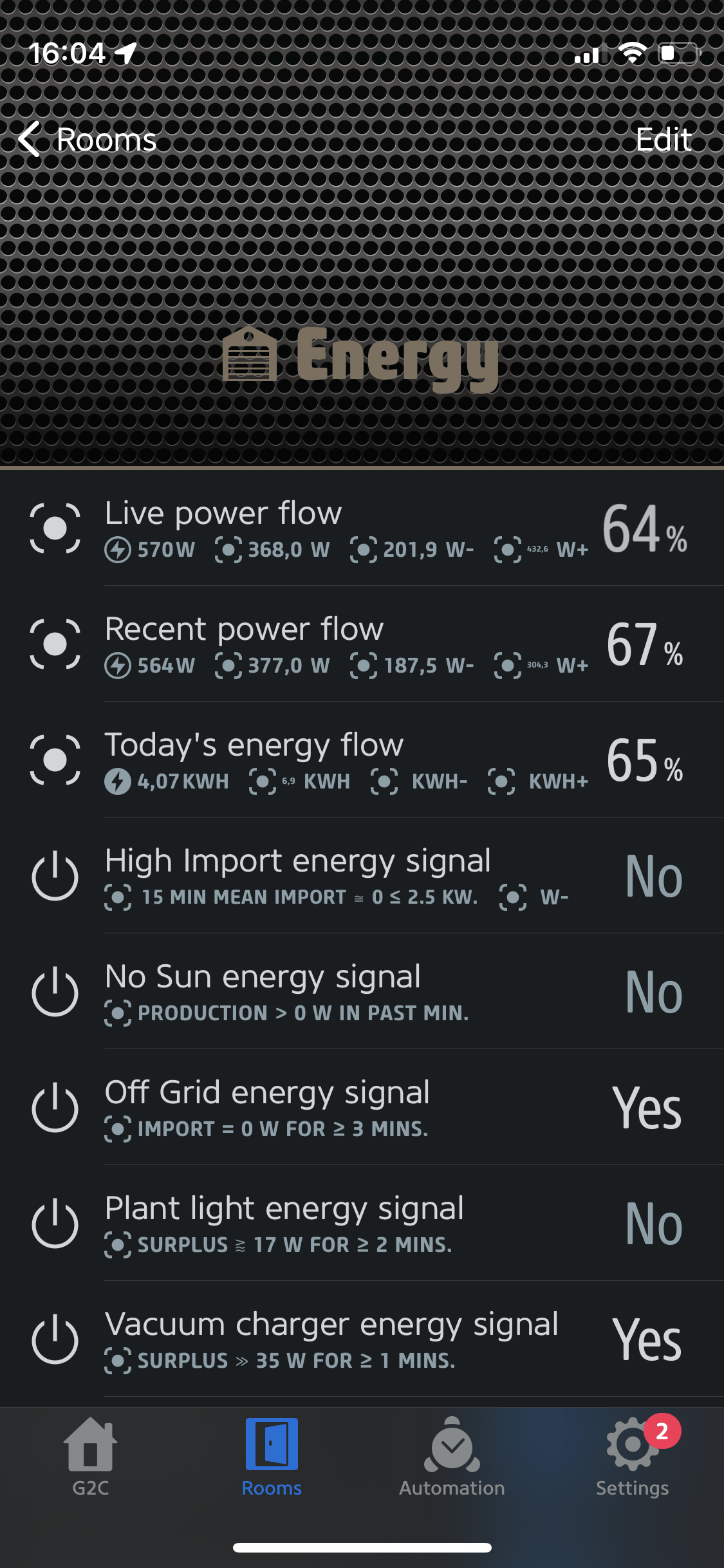Open High Import energy signal
The width and height of the screenshot is (724, 1568).
348,875
